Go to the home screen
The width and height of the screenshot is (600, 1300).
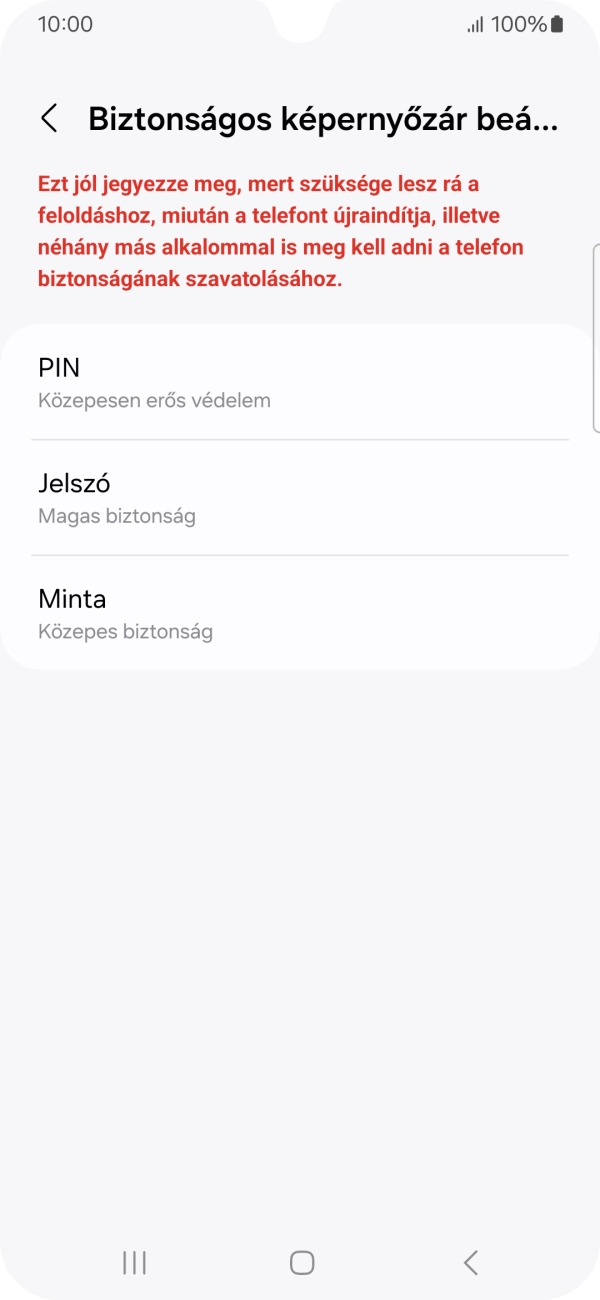point(301,1262)
